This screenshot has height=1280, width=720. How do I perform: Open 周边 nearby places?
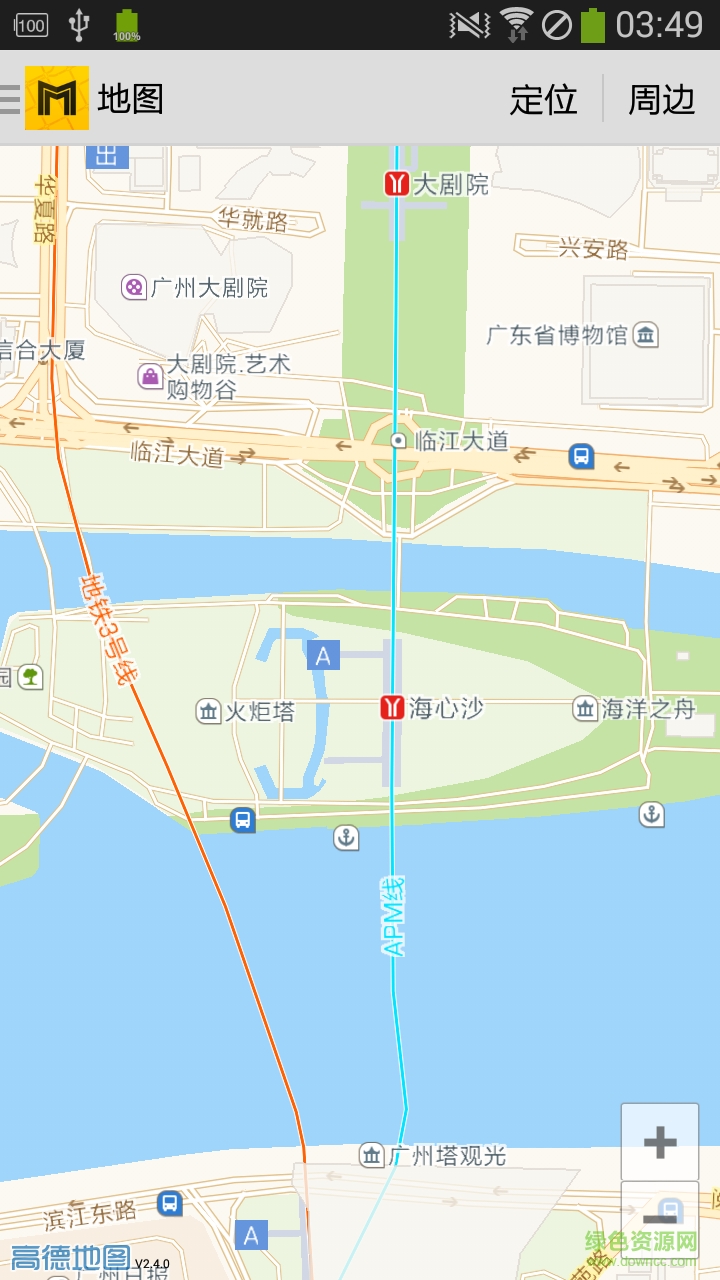click(x=661, y=98)
